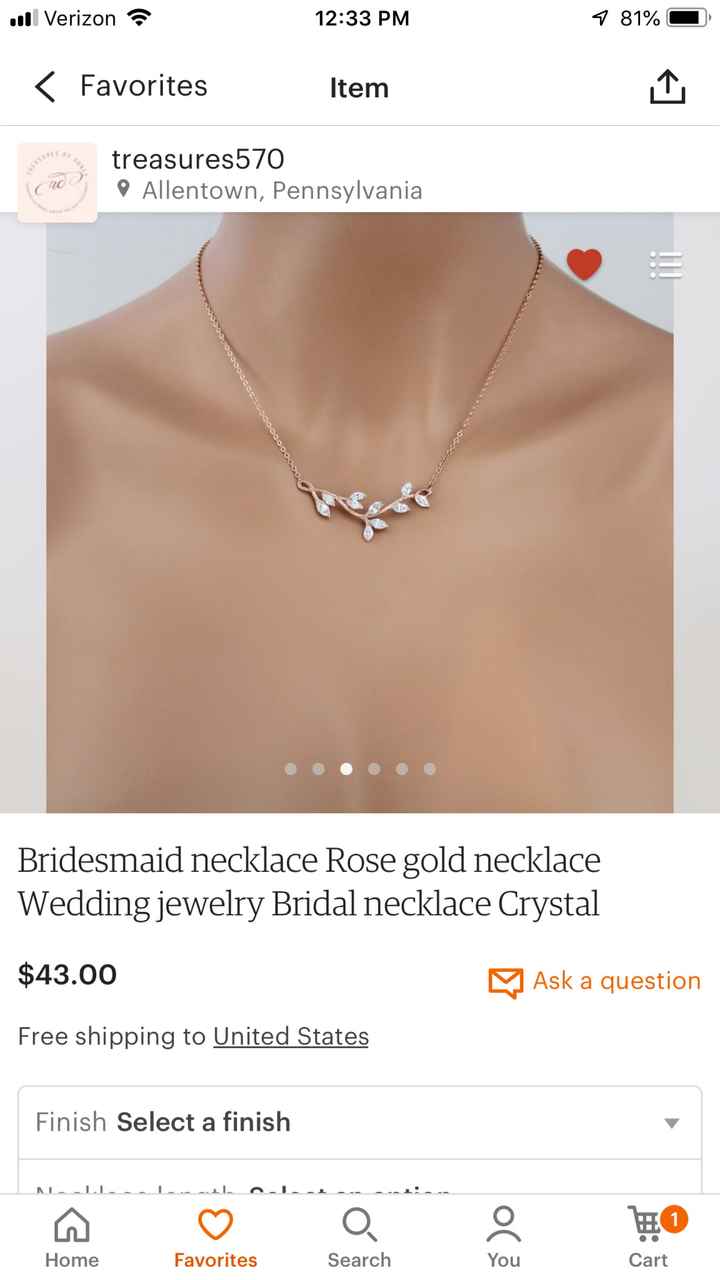The width and height of the screenshot is (720, 1280).
Task: Switch to the Favorites bottom tab
Action: click(215, 1232)
